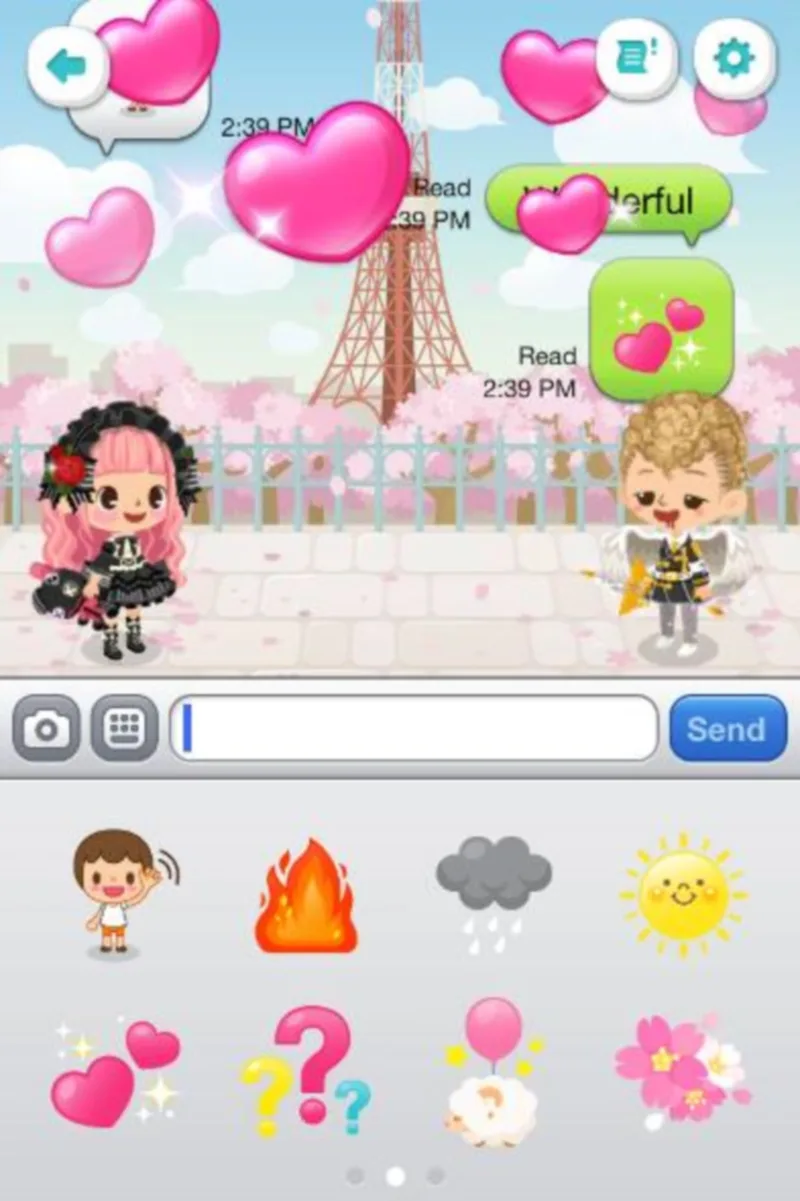Open the camera to attach a photo
The height and width of the screenshot is (1201, 800).
pos(46,729)
